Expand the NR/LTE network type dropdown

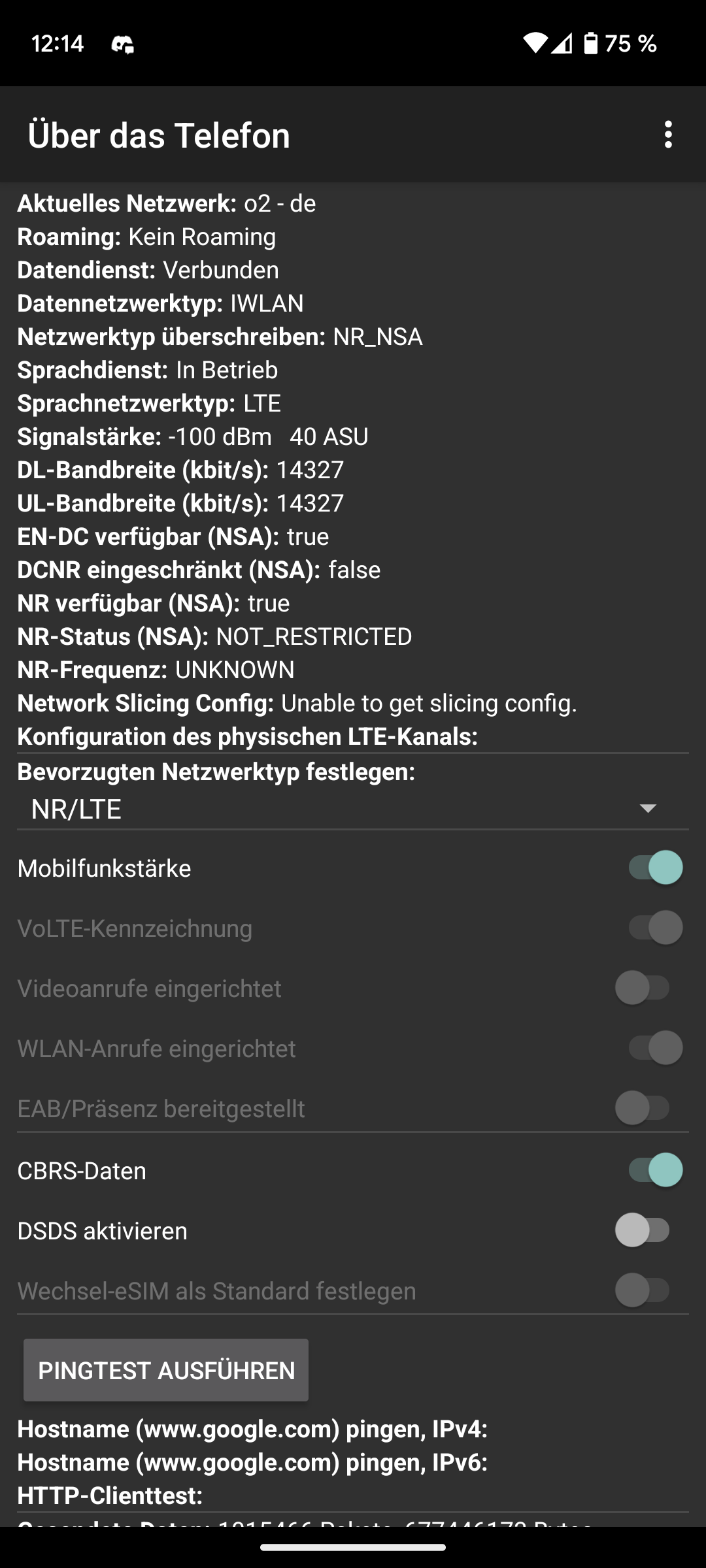pyautogui.click(x=353, y=809)
